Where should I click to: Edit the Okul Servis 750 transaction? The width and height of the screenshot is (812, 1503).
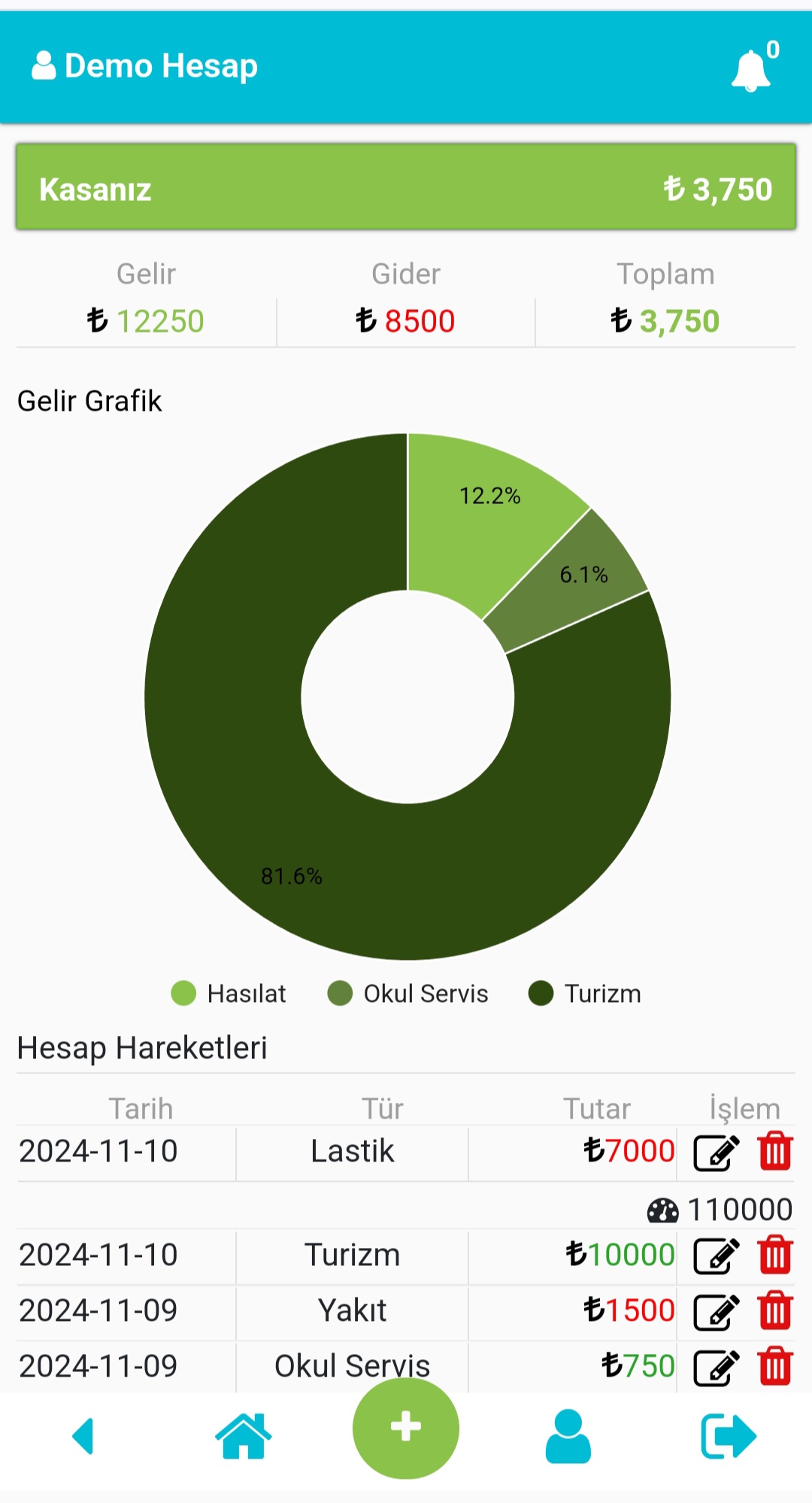click(716, 1367)
